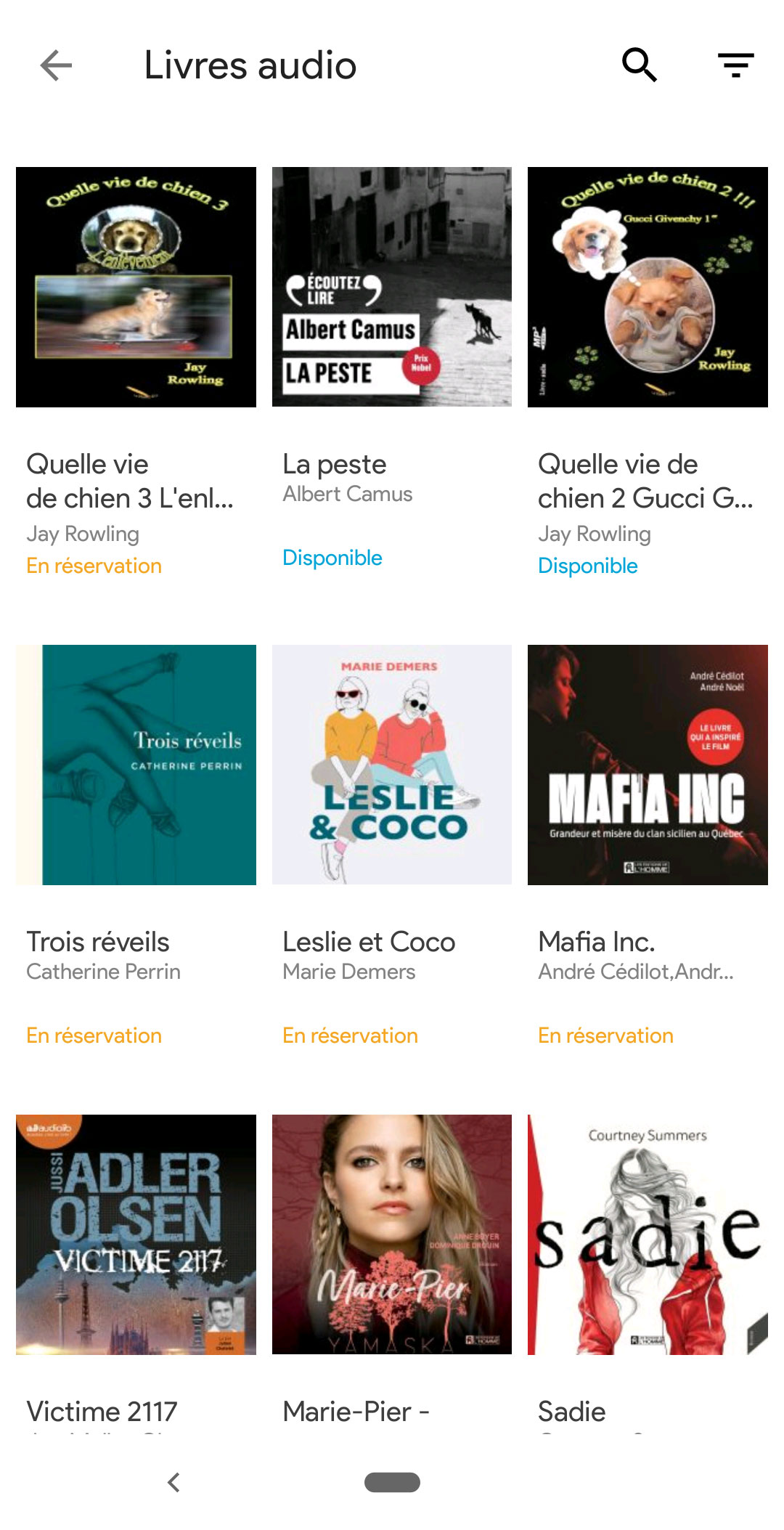Choose the Mafia Inc. audiobook
This screenshot has width=784, height=1530.
pos(648,765)
